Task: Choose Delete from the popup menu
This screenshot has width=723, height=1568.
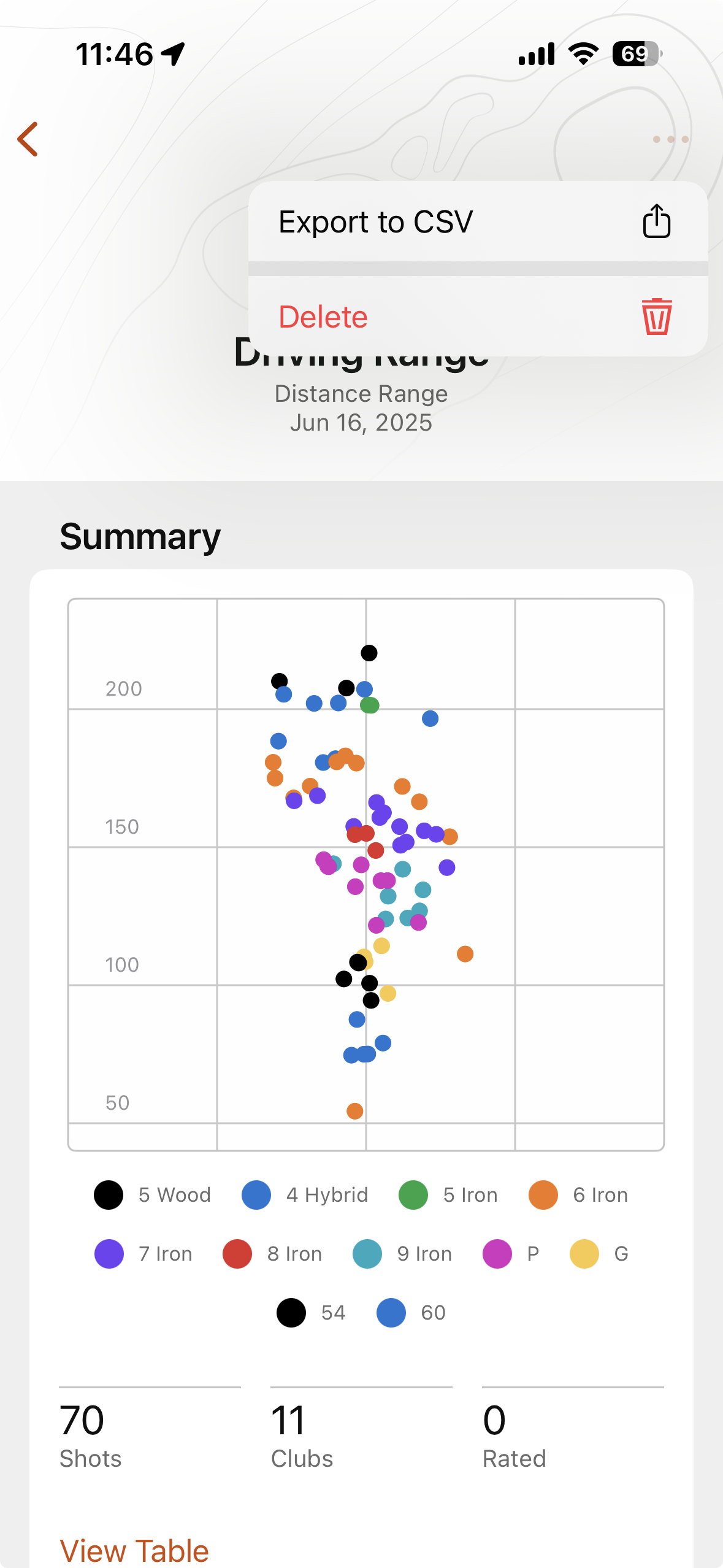Action: point(478,317)
